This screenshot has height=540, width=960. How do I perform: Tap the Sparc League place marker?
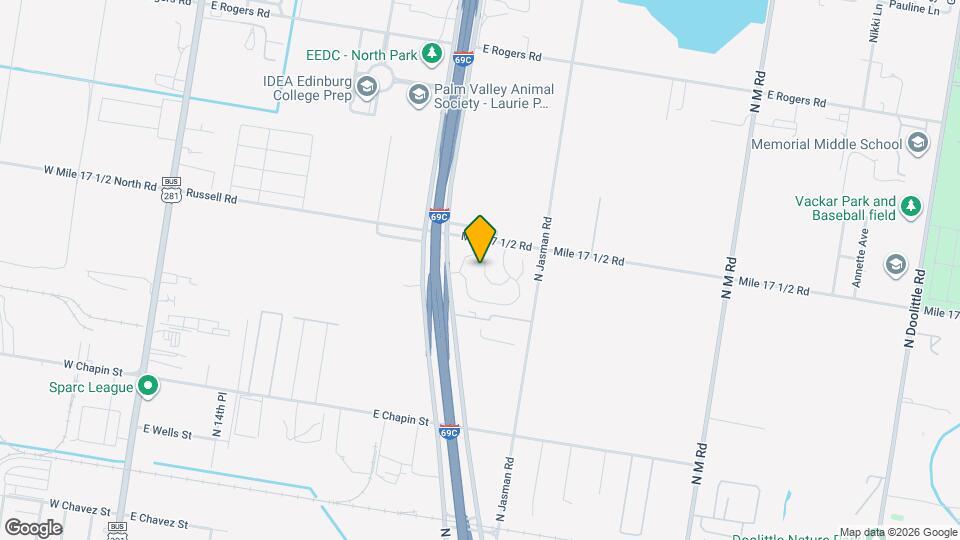(148, 386)
